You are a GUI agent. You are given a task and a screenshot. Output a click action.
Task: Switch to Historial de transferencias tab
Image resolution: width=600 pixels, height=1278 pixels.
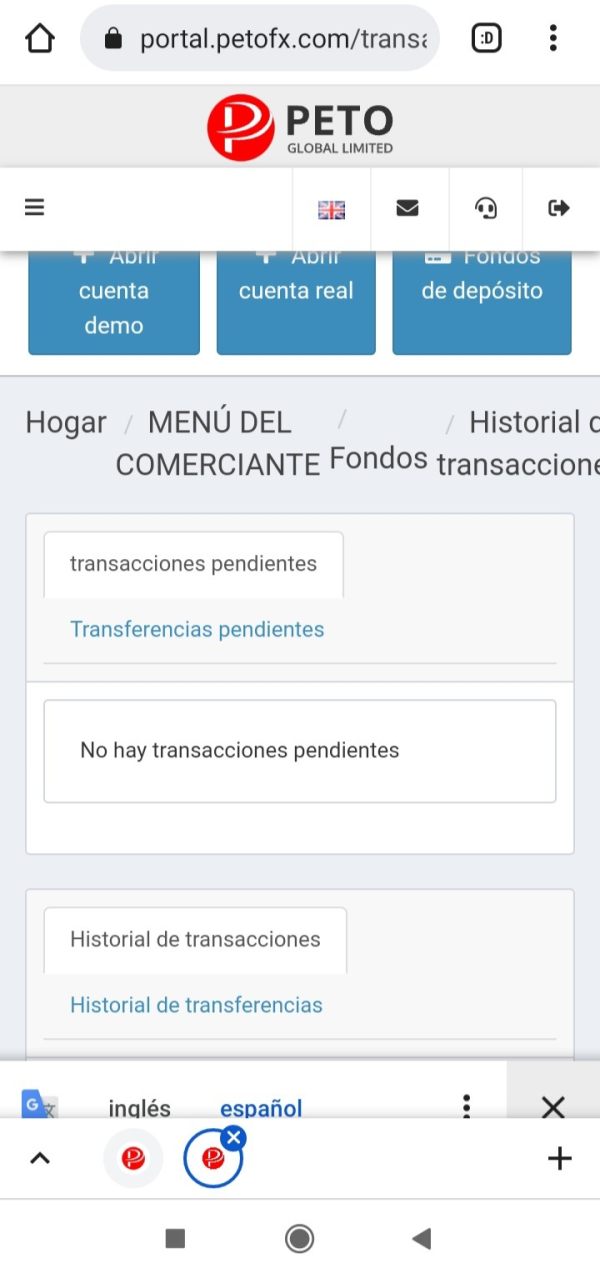pyautogui.click(x=196, y=1006)
